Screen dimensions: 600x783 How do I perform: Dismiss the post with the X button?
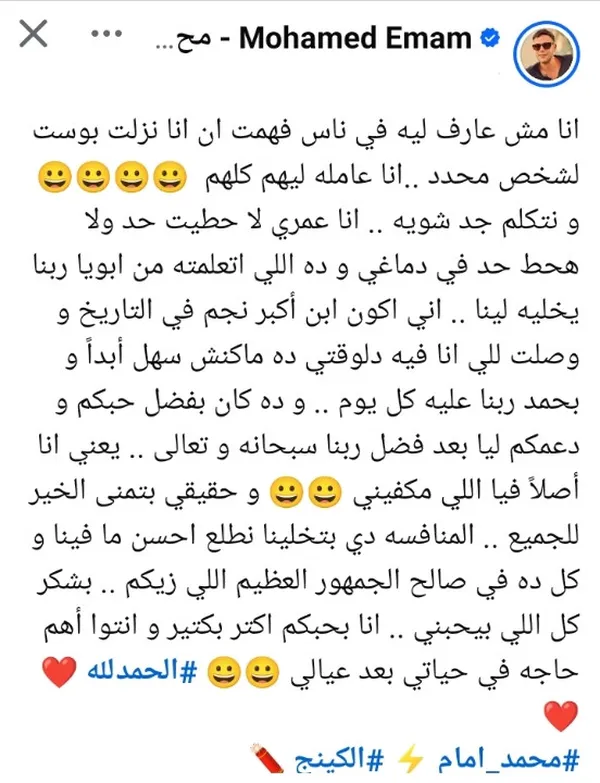32,37
